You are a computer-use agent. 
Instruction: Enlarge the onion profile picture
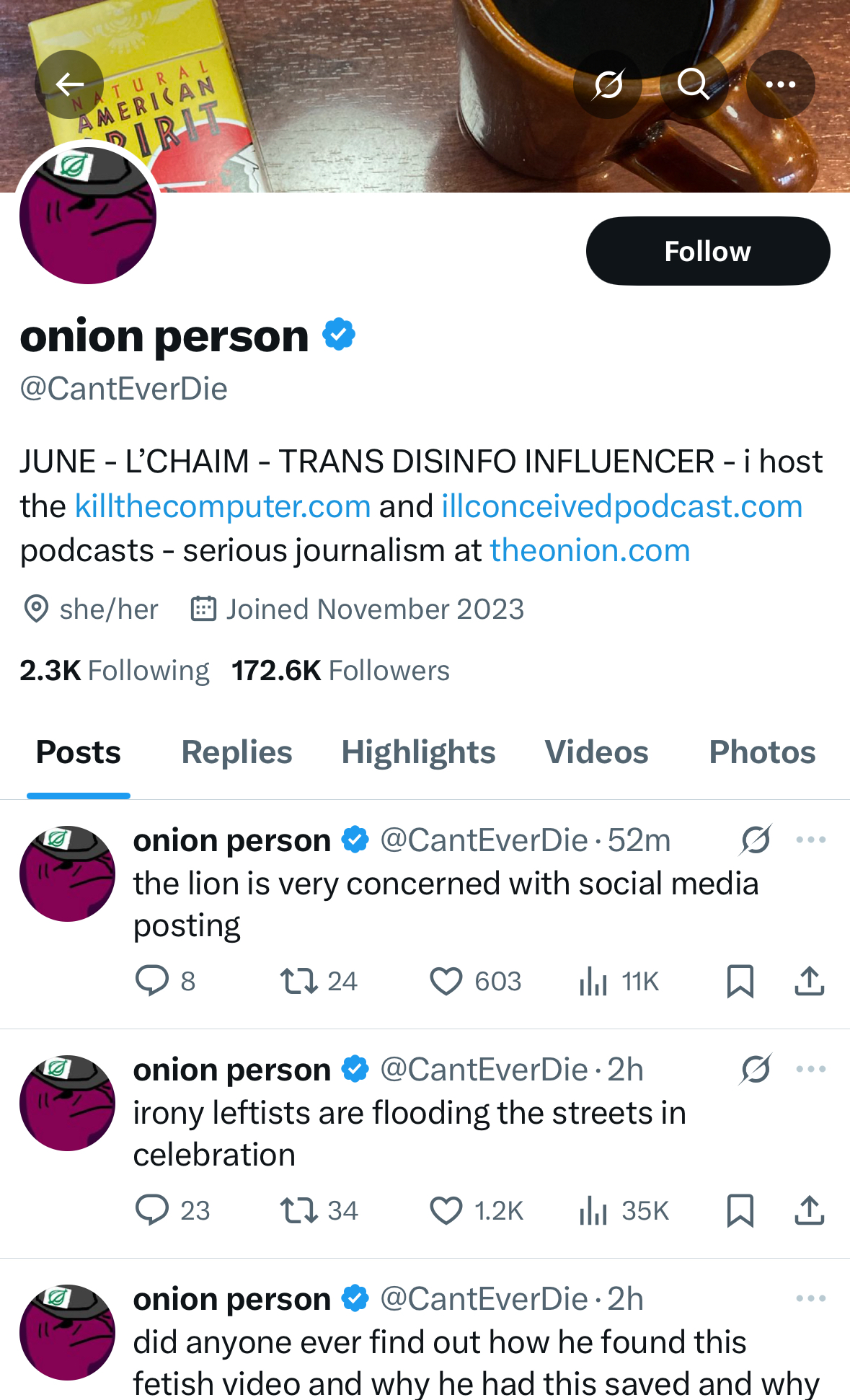pyautogui.click(x=88, y=215)
